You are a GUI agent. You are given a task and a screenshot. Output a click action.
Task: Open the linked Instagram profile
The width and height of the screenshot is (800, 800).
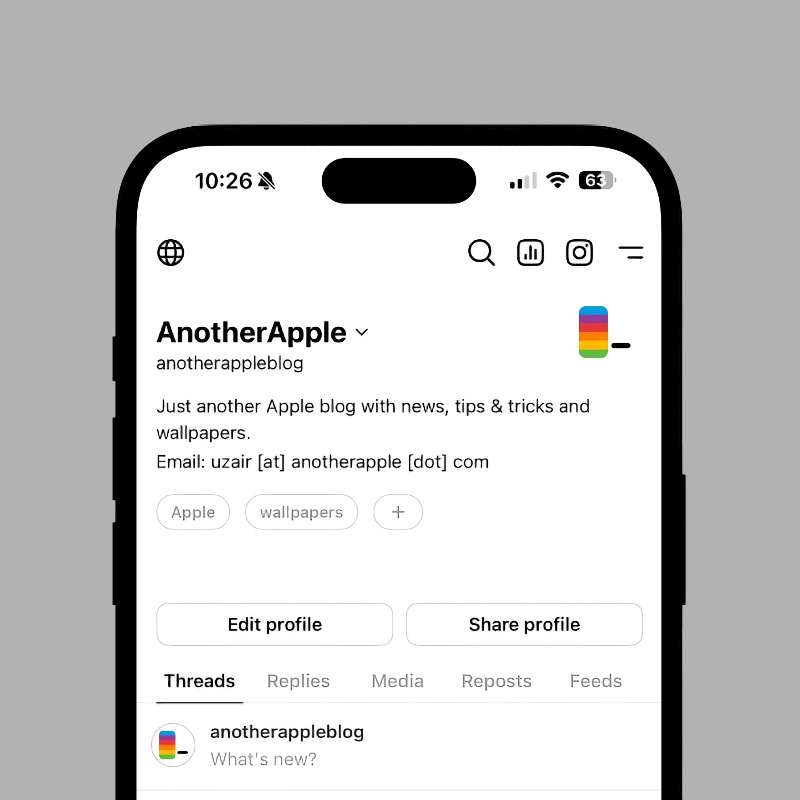coord(580,253)
